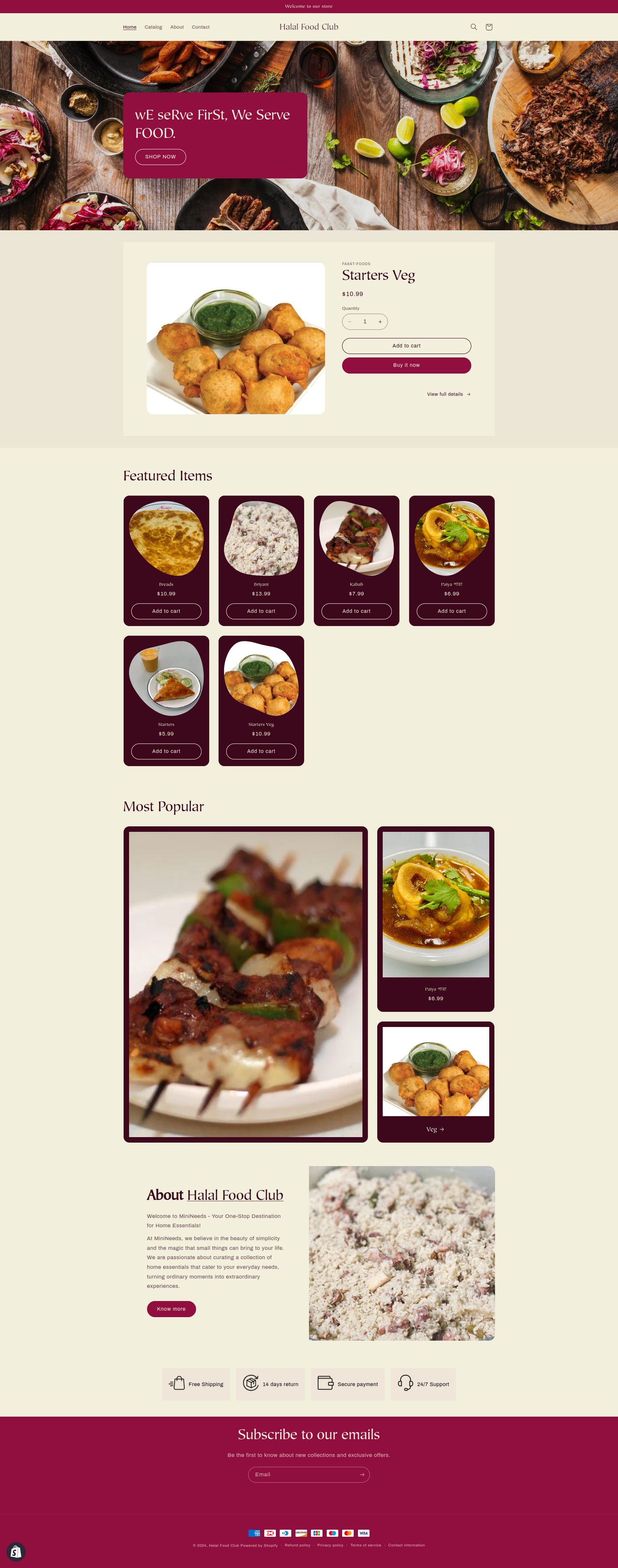Go to the Contact page
Viewport: 618px width, 1568px height.
pos(201,27)
